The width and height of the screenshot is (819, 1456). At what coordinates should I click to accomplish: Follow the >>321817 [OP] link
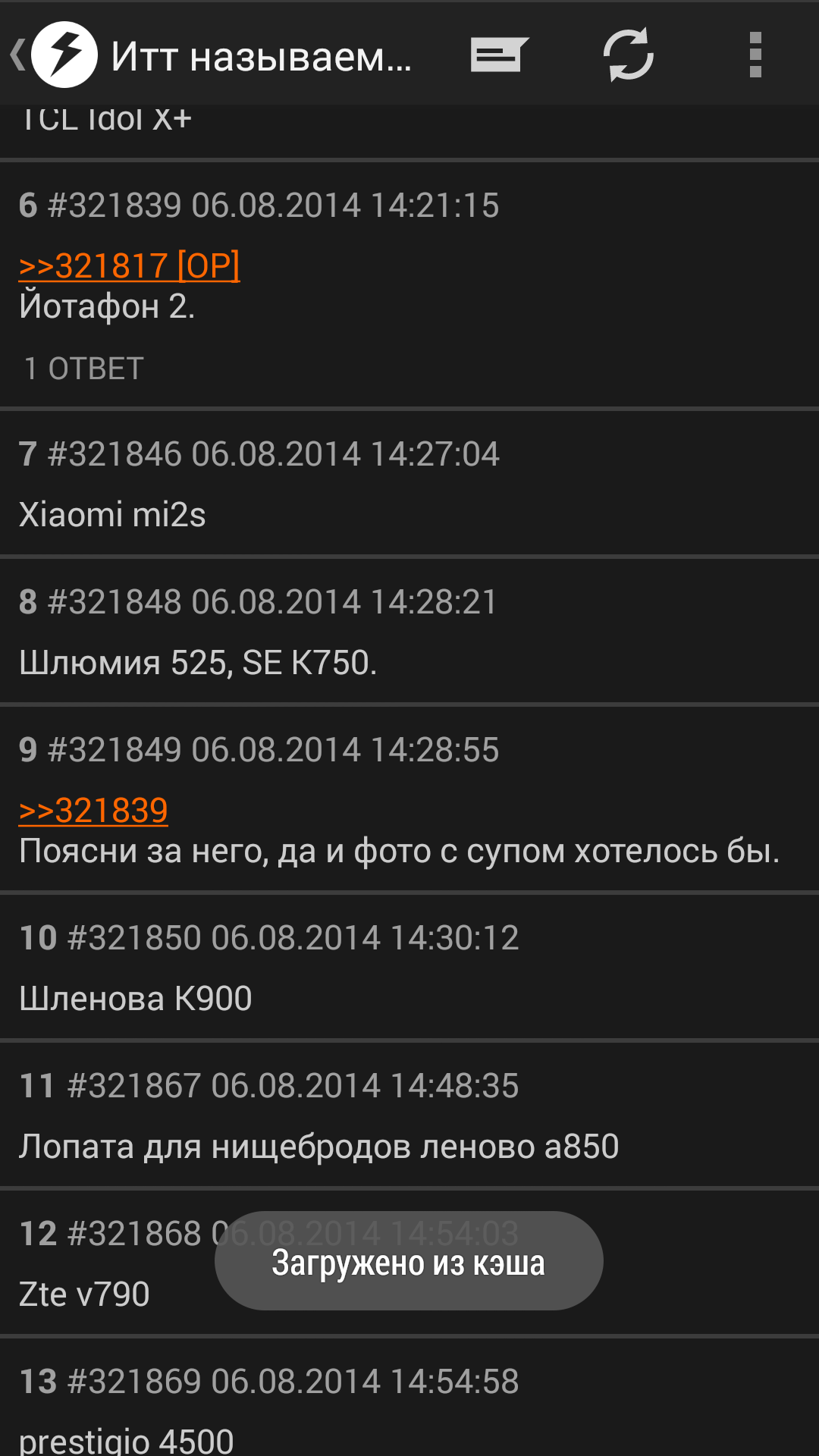tap(130, 266)
